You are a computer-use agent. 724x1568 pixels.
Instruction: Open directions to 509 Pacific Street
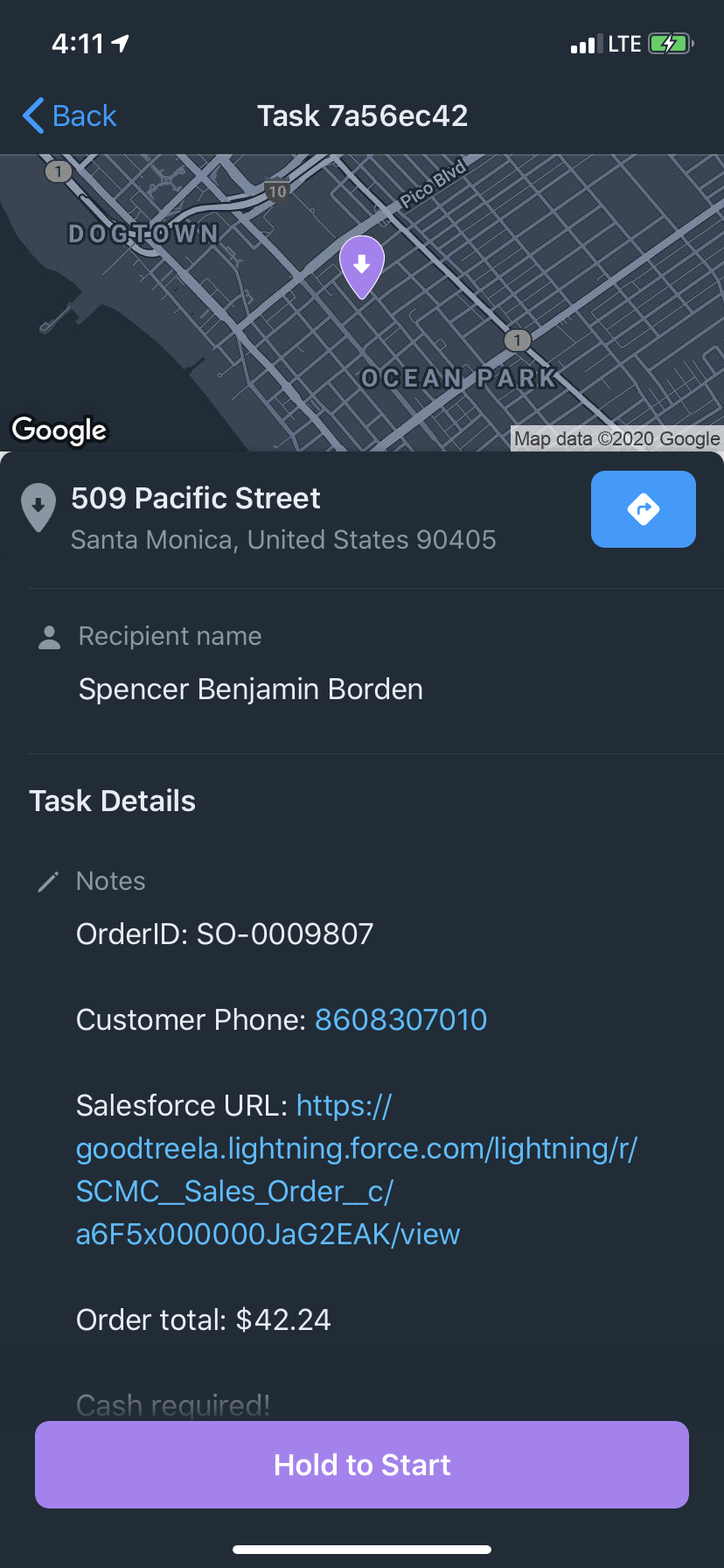coord(643,509)
